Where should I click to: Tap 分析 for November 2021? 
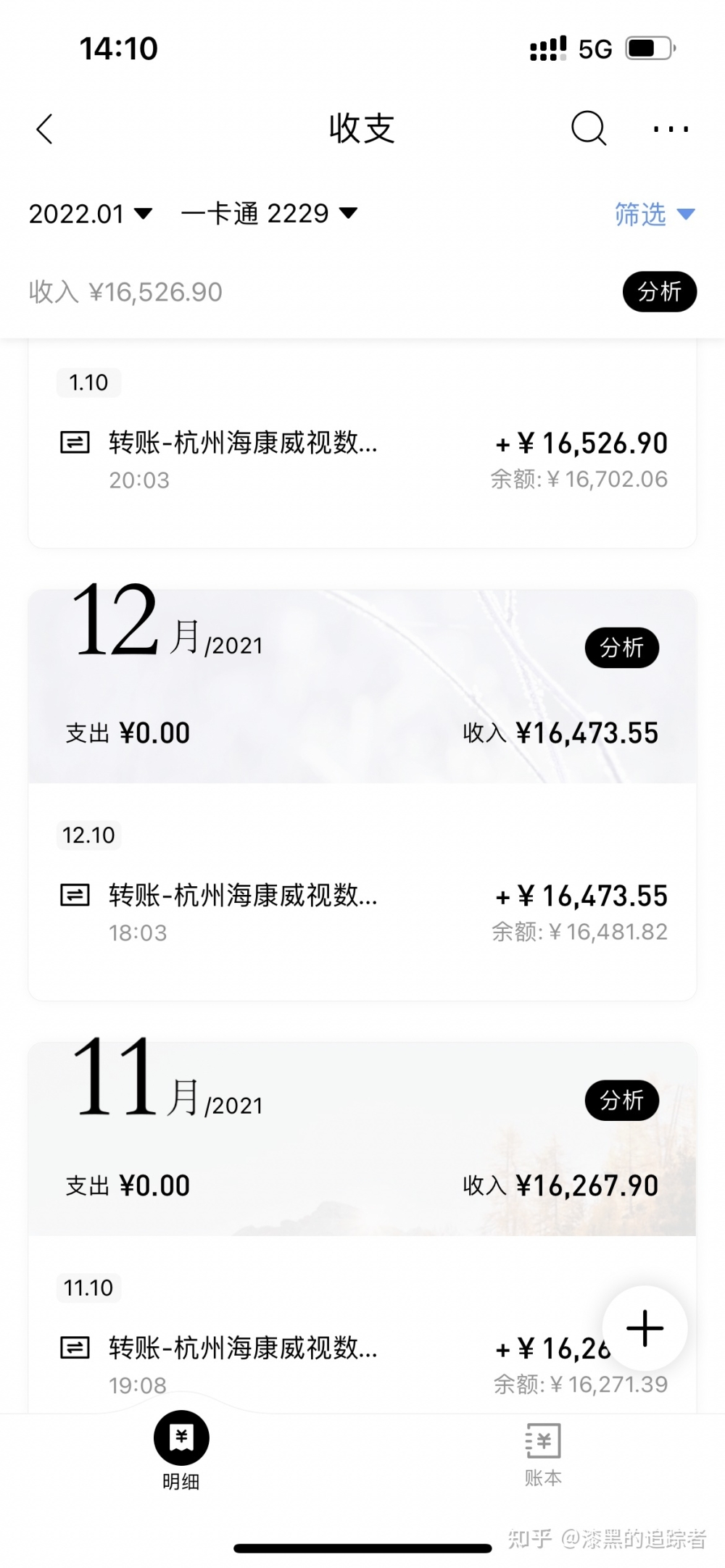622,1101
